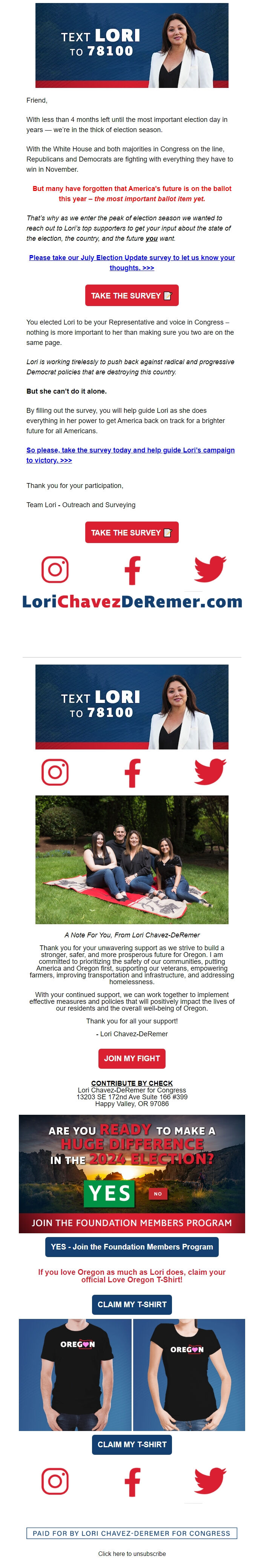
Task: Open the Contribute by Check link
Action: (131, 1083)
